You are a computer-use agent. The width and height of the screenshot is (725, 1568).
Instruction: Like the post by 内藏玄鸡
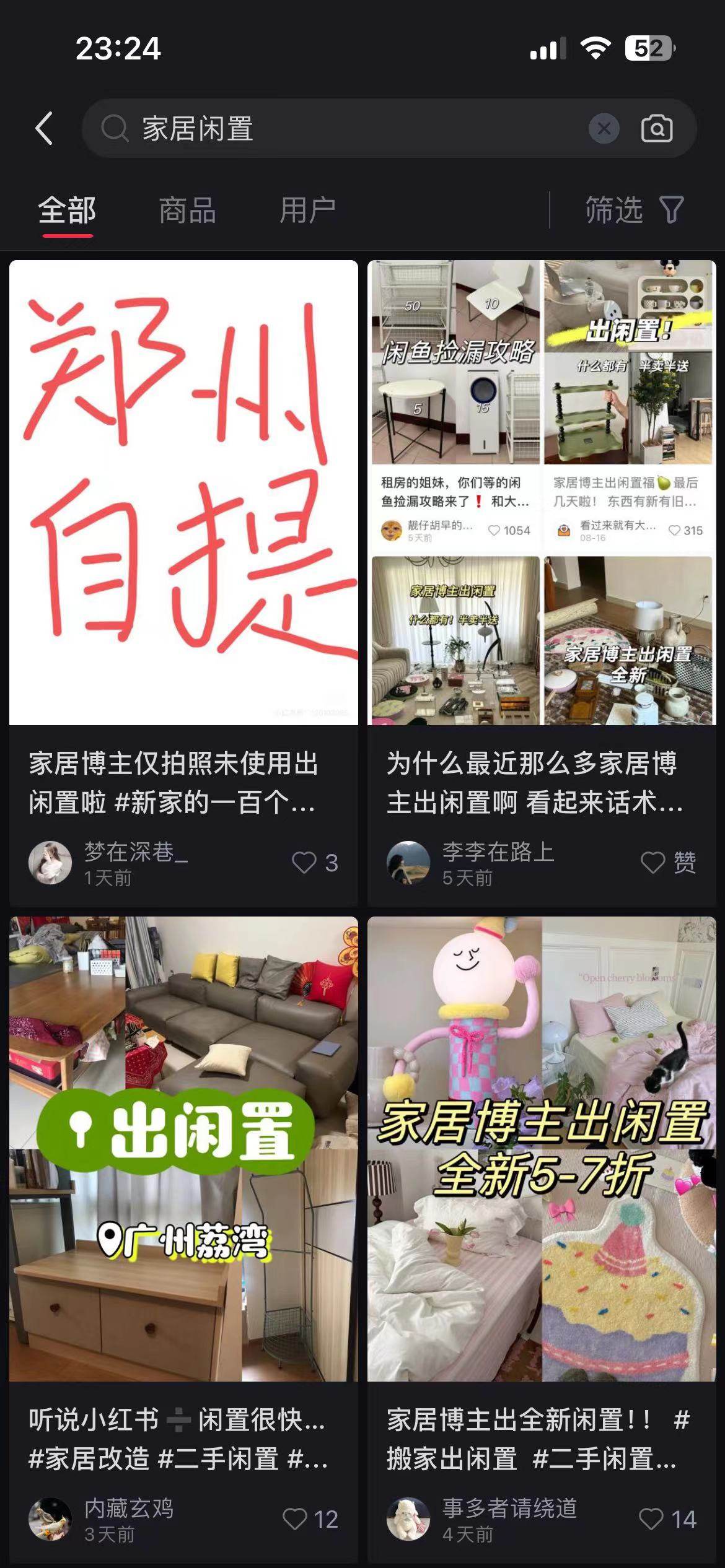click(x=295, y=1518)
